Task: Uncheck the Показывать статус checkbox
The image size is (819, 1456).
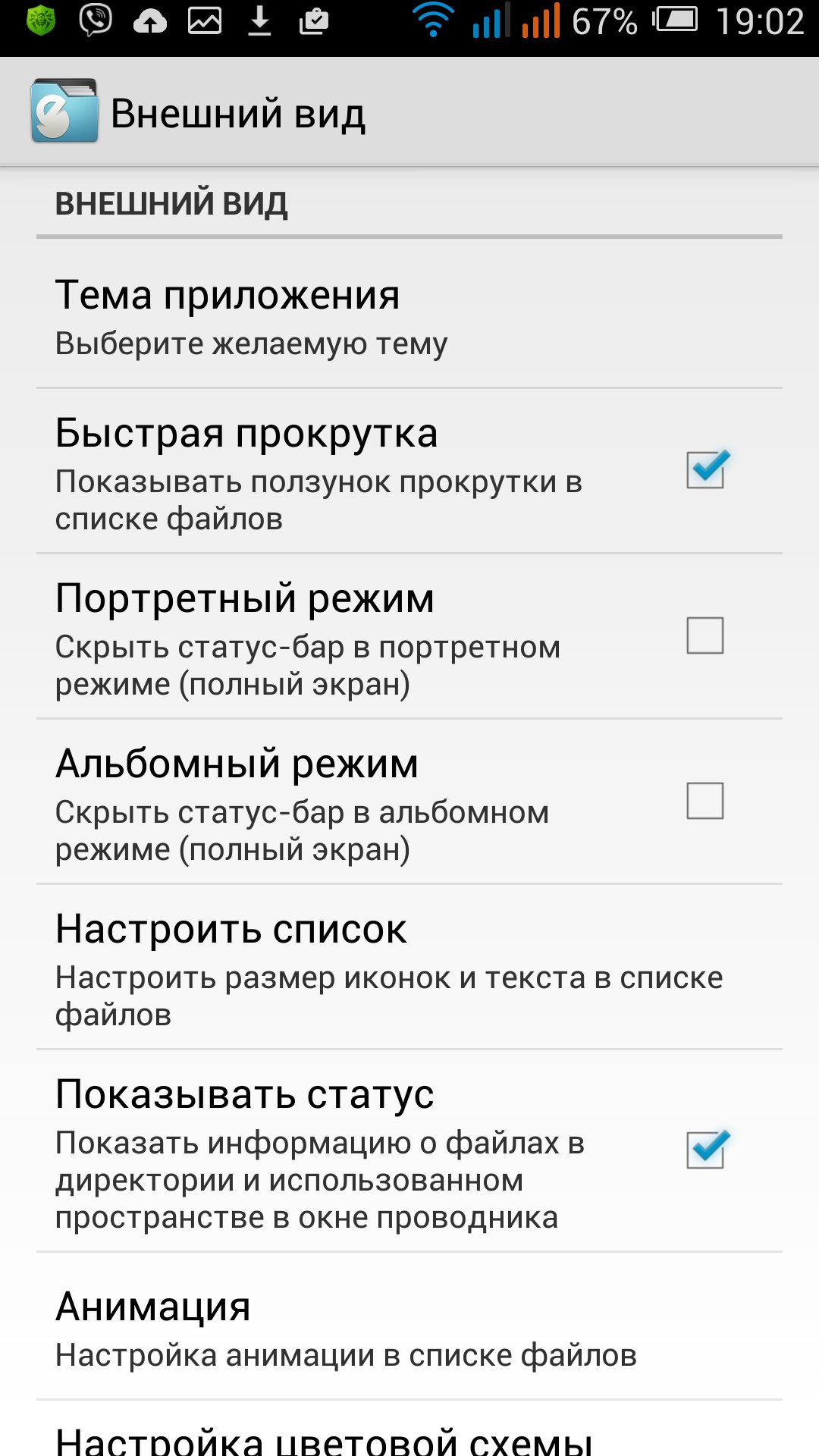Action: point(705,1150)
